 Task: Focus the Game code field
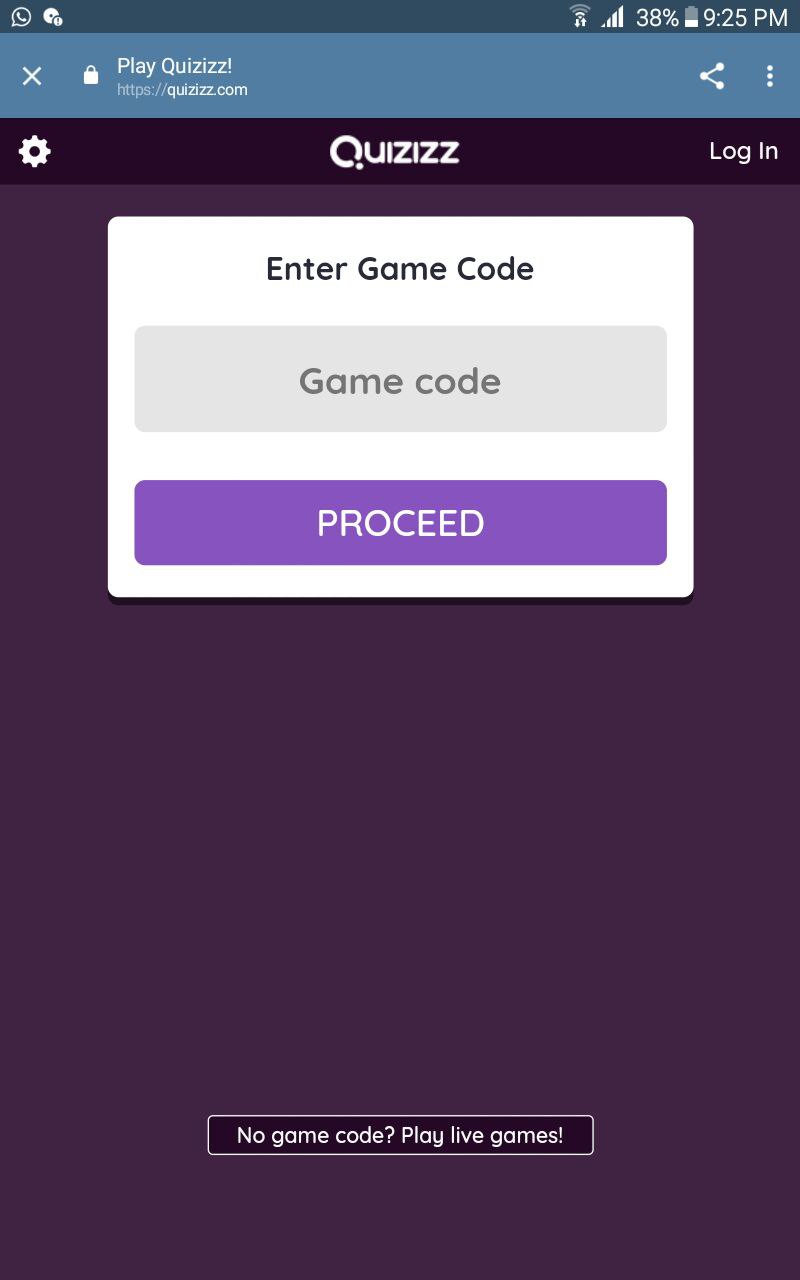coord(400,379)
